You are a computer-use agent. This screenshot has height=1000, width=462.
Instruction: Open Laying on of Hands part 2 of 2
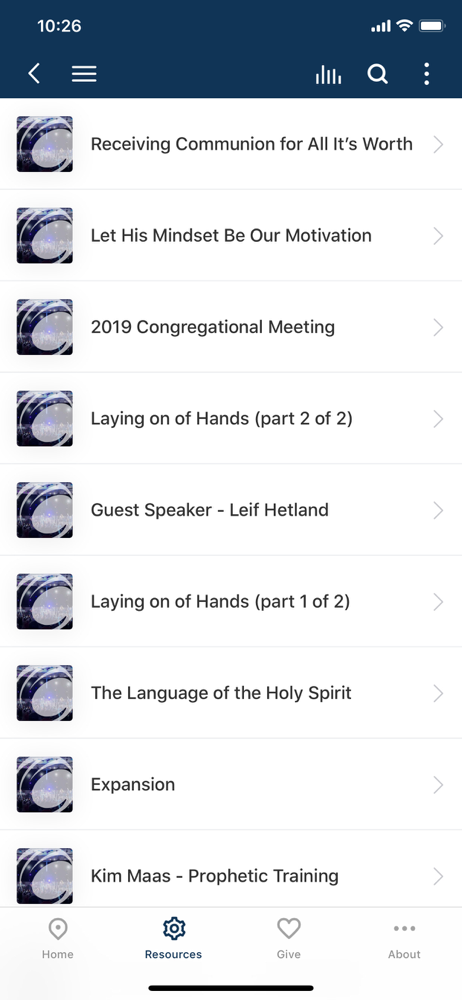pyautogui.click(x=231, y=418)
